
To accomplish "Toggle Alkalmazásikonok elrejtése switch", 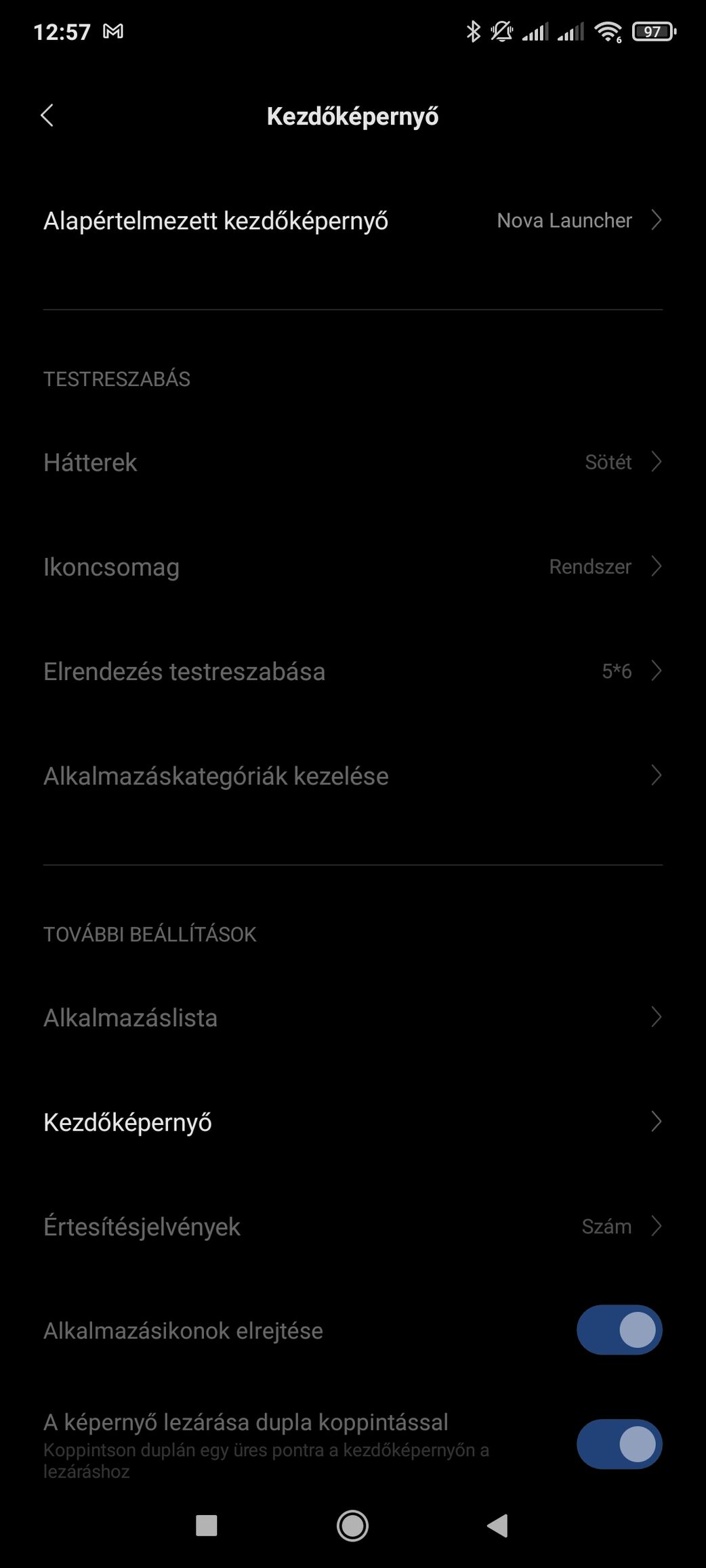I will [x=619, y=1330].
